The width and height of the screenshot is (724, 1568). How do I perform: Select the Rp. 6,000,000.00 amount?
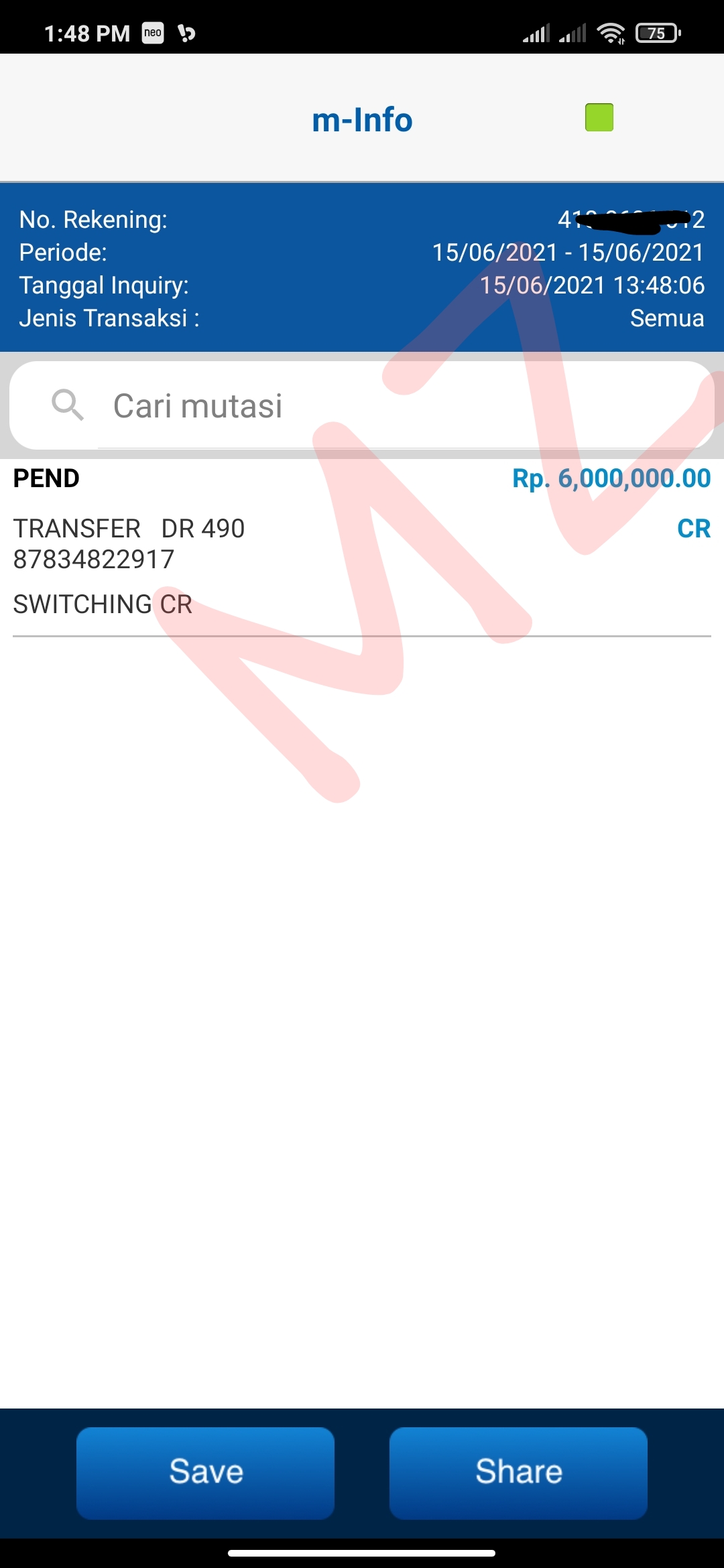pyautogui.click(x=610, y=478)
